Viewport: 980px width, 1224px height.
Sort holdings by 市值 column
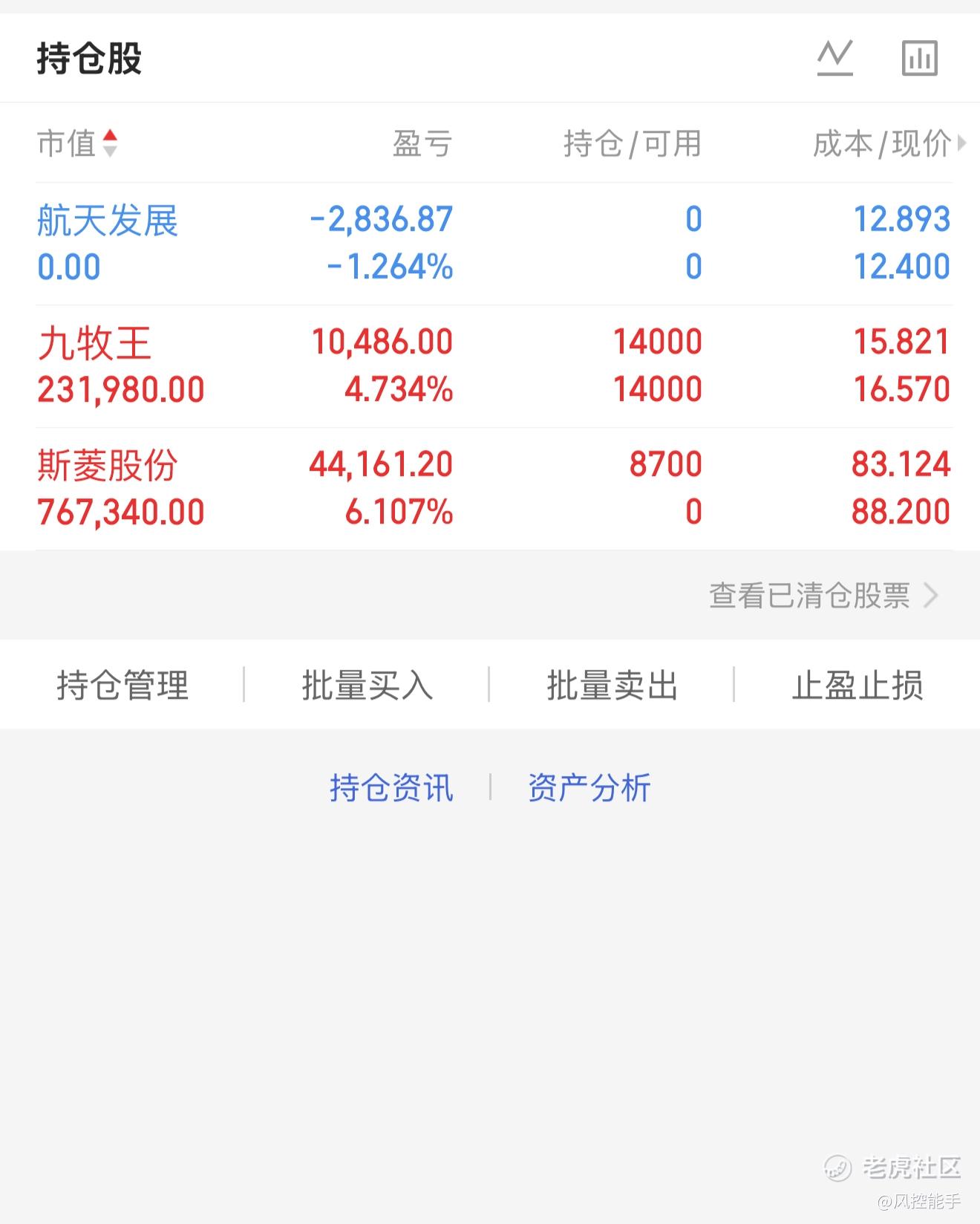[77, 143]
